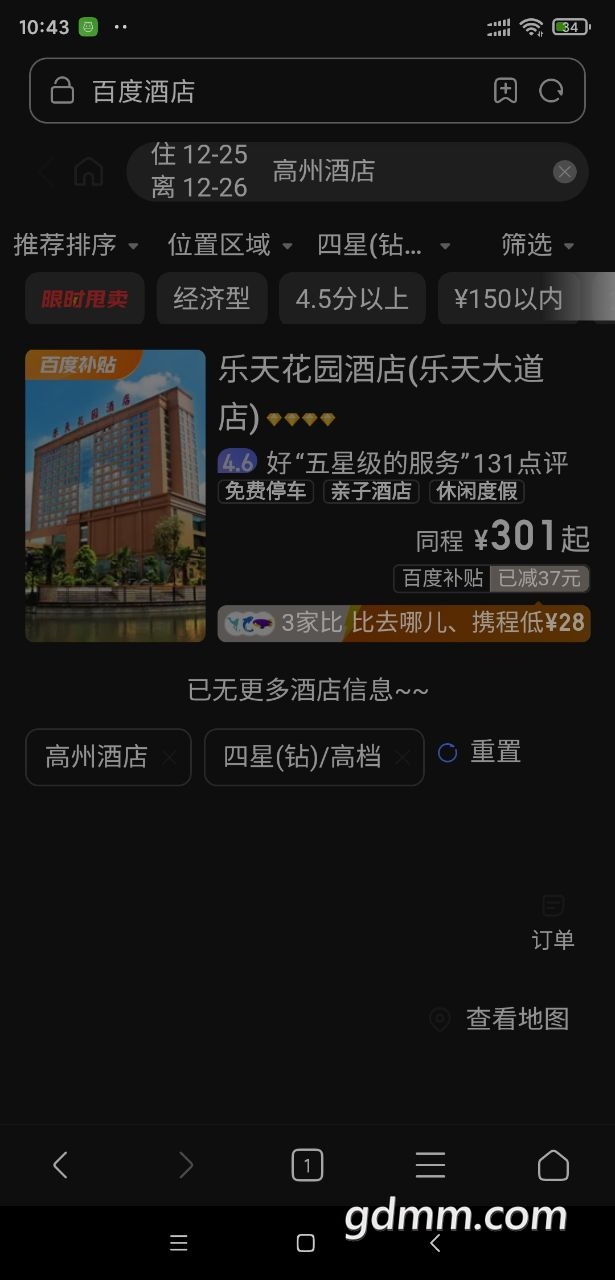This screenshot has height=1280, width=615.
Task: Change the 12-25 to 12-26 stay dates
Action: coord(199,171)
